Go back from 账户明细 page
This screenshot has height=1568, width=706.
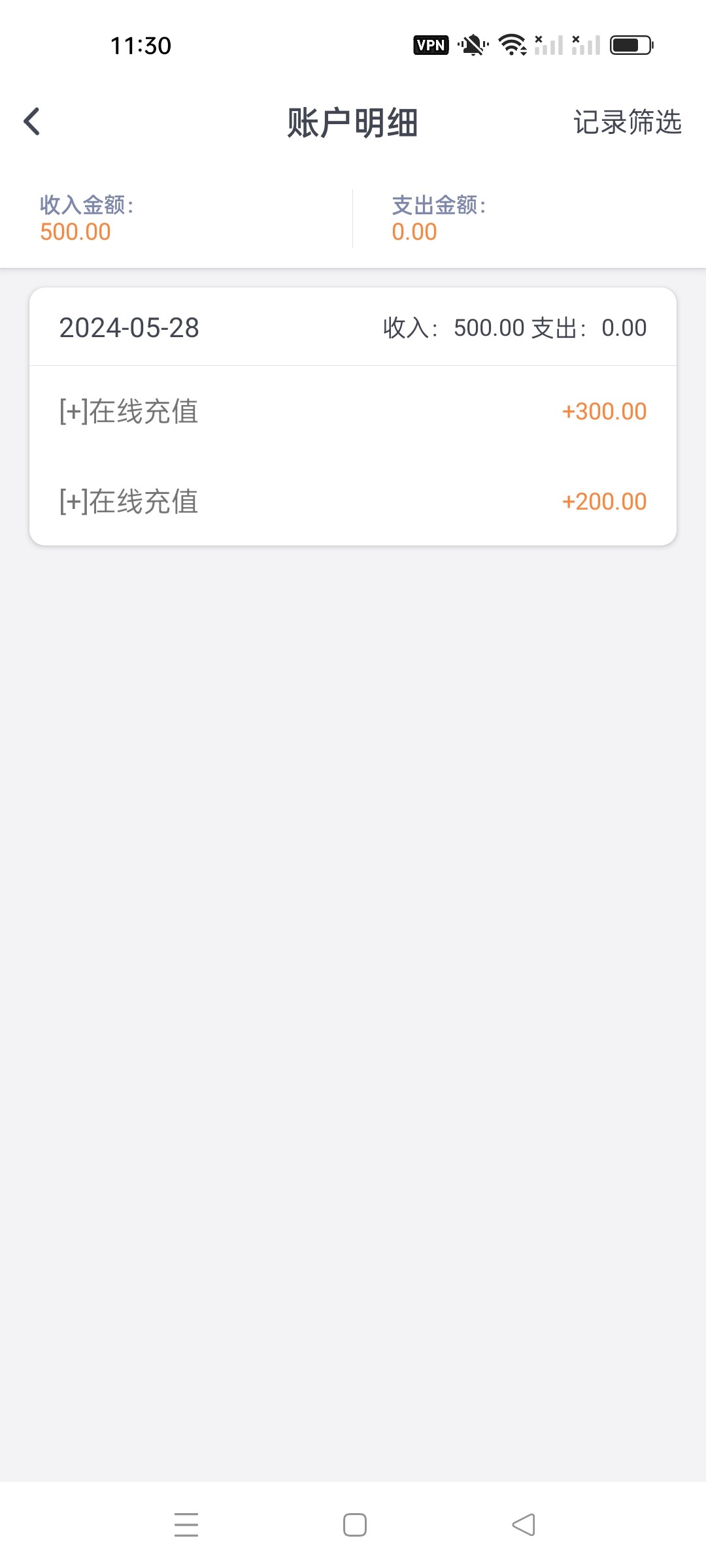(x=31, y=122)
